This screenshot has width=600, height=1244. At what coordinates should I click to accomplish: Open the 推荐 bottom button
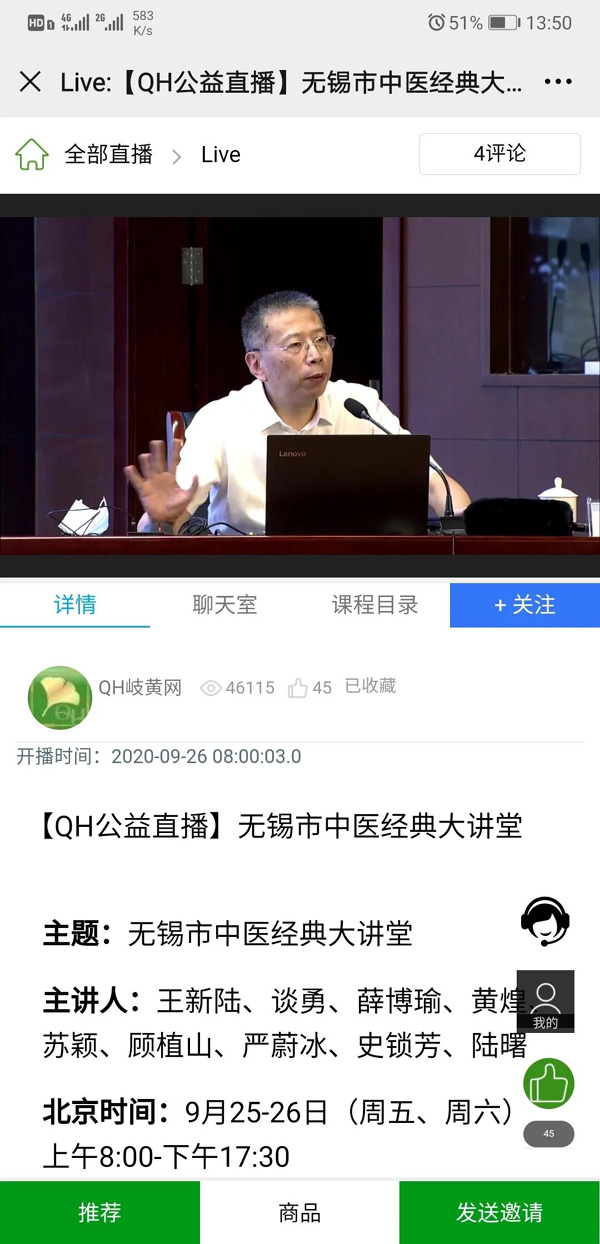100,1213
